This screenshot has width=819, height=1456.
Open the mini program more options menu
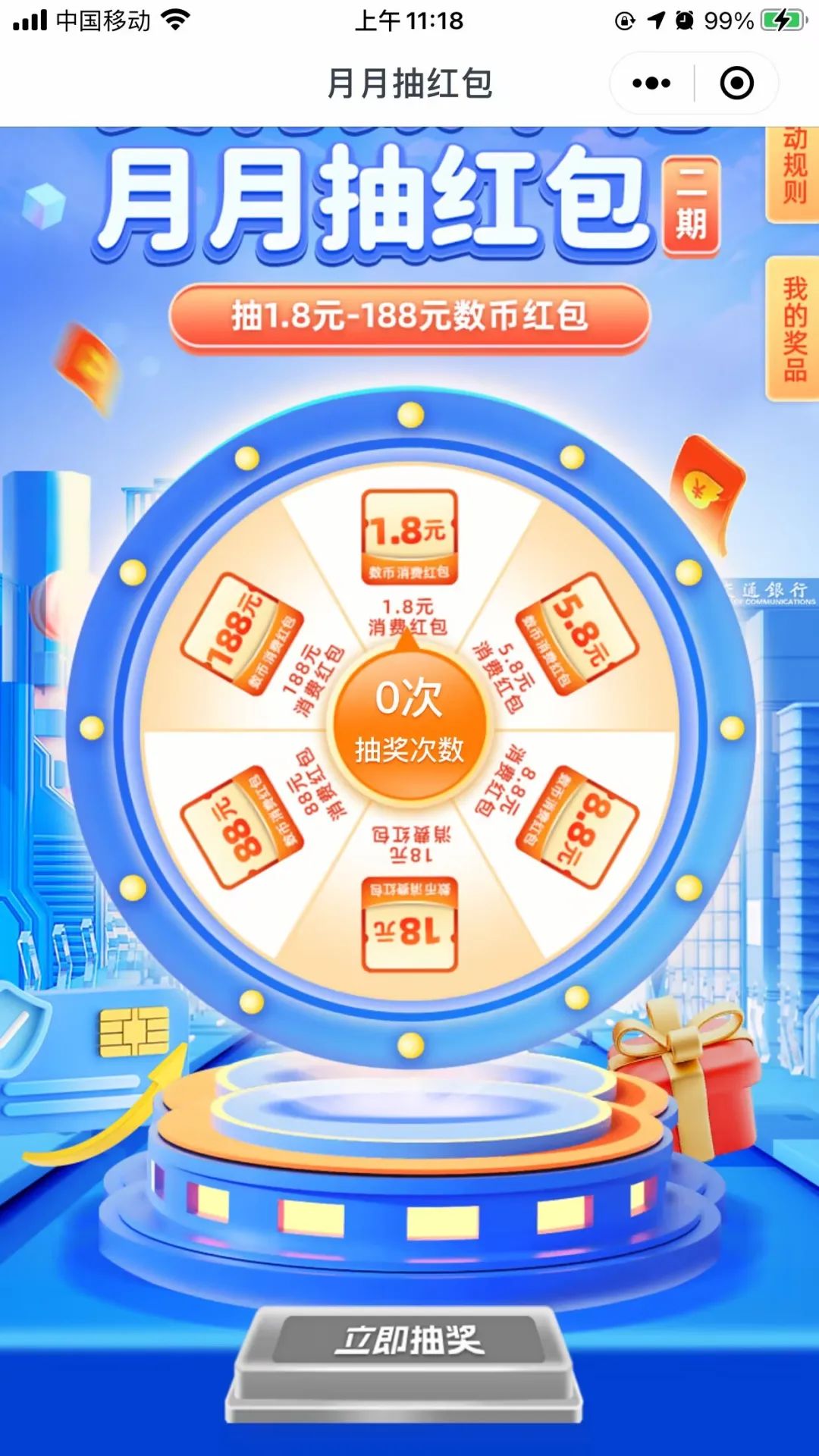click(651, 83)
